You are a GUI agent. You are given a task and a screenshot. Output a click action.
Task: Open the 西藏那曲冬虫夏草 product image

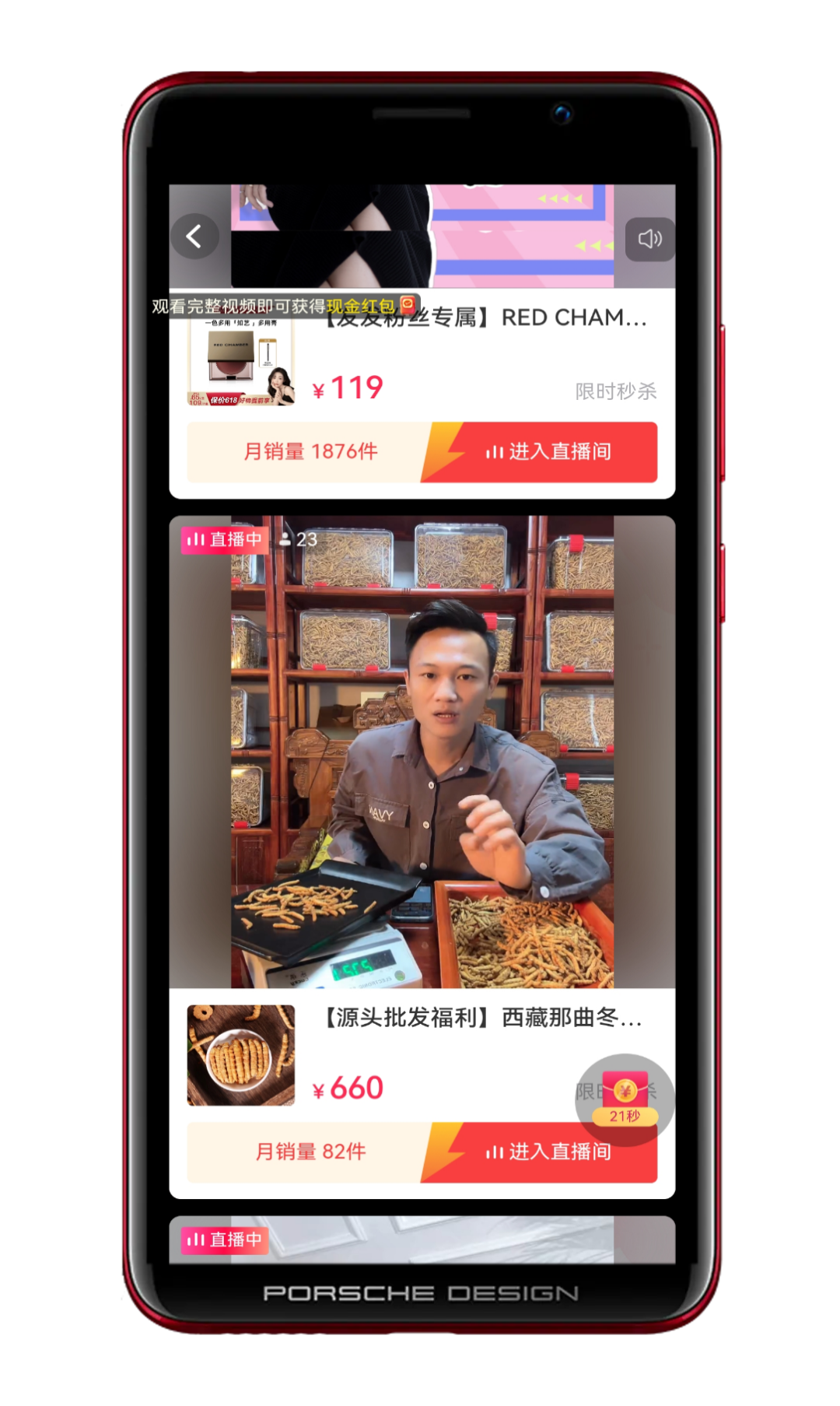click(x=241, y=1055)
